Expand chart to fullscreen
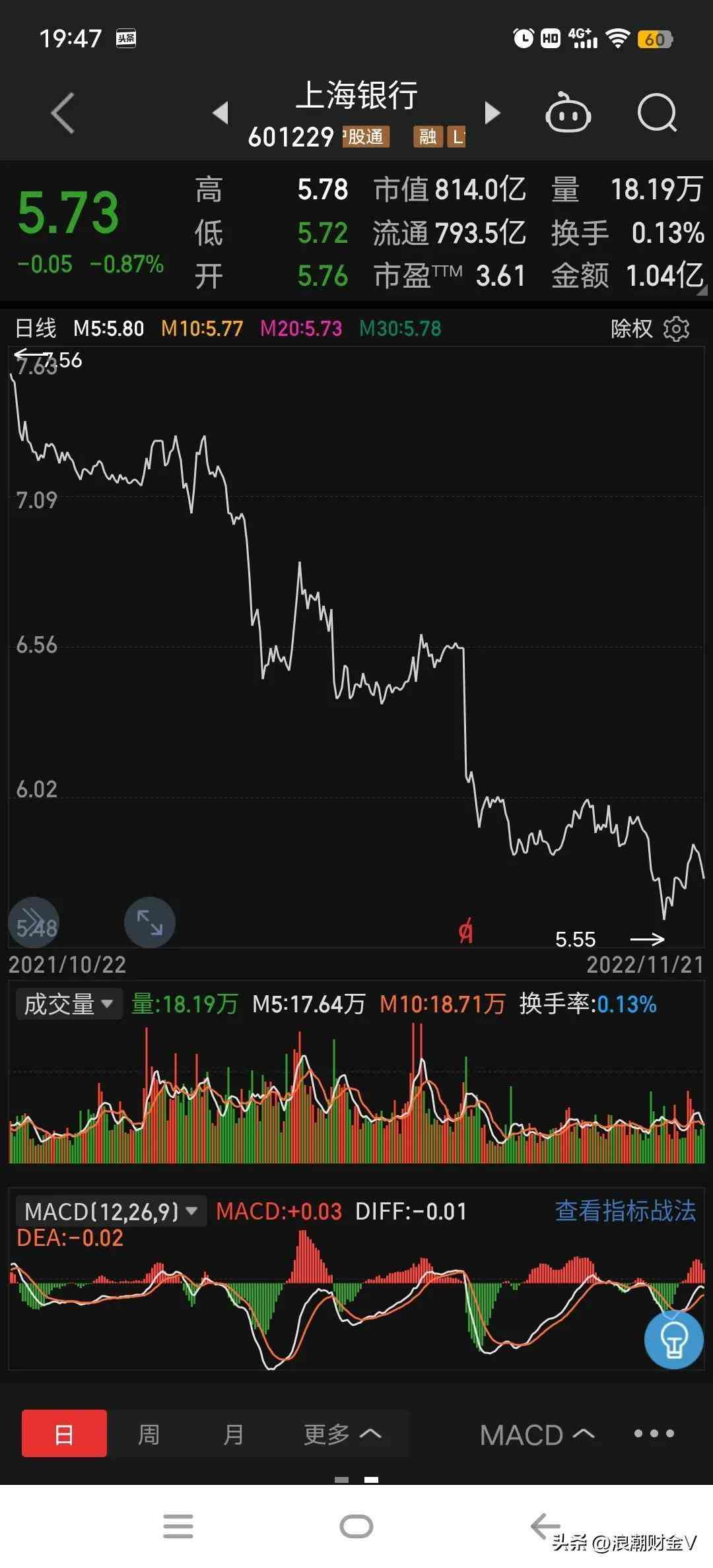 150,922
